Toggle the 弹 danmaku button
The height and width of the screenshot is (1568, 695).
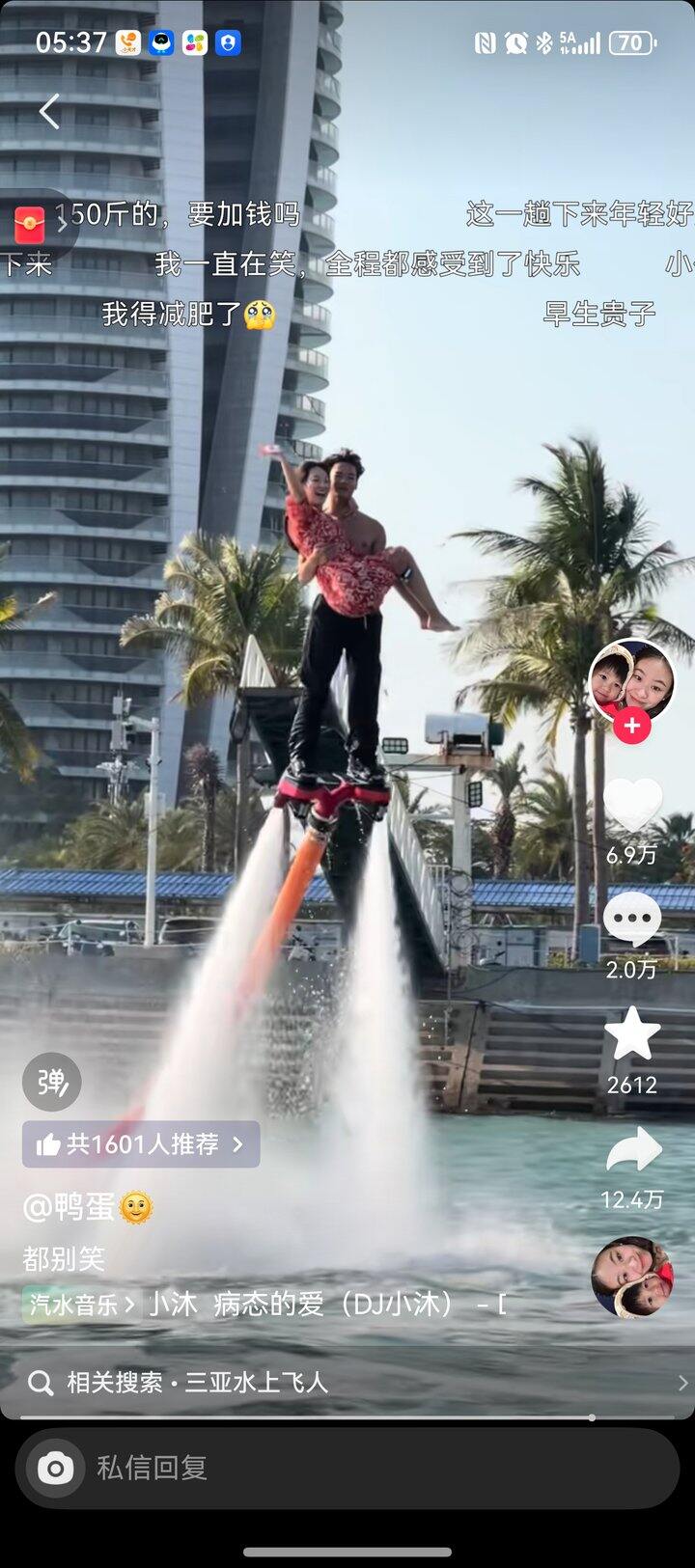coord(52,1082)
